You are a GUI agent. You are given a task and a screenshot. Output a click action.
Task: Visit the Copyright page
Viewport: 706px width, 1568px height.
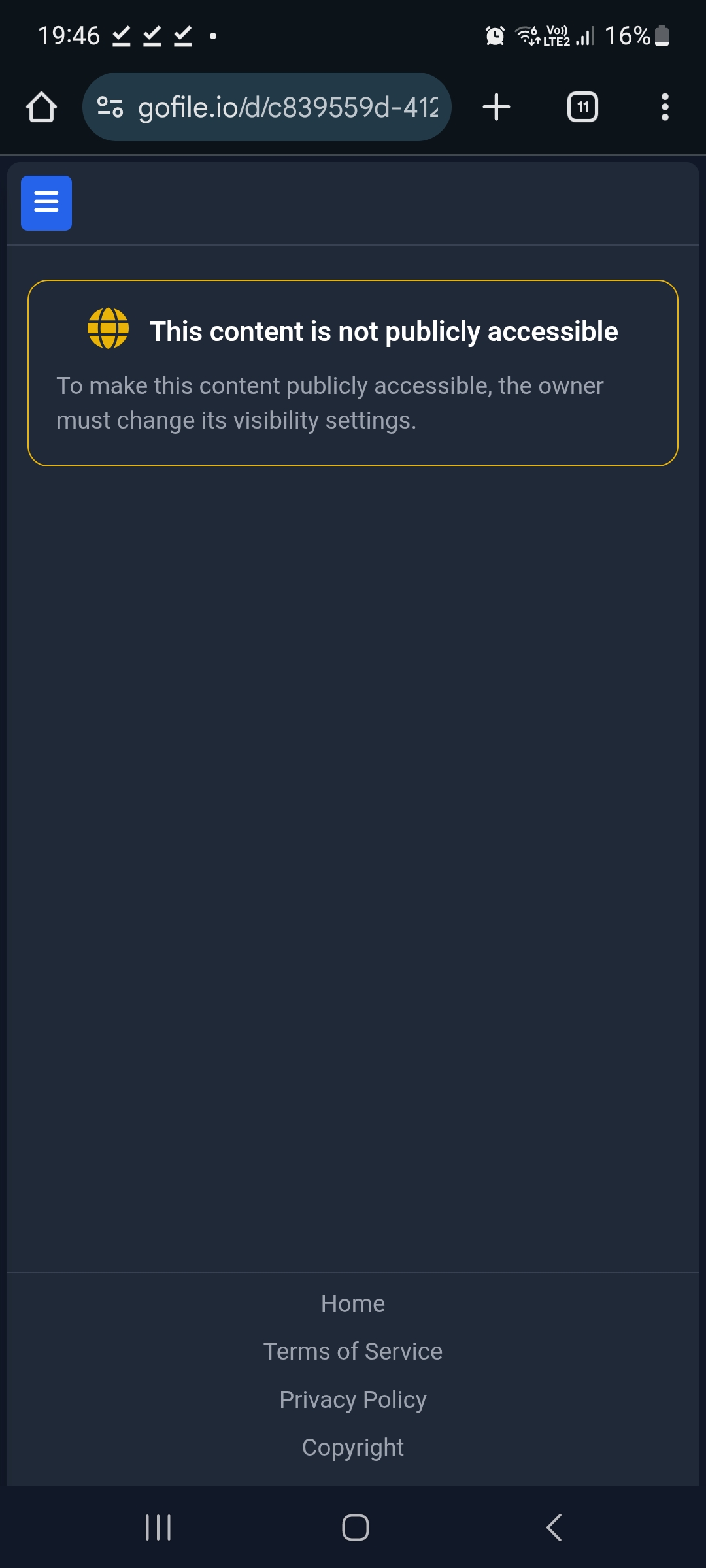pos(353,1447)
